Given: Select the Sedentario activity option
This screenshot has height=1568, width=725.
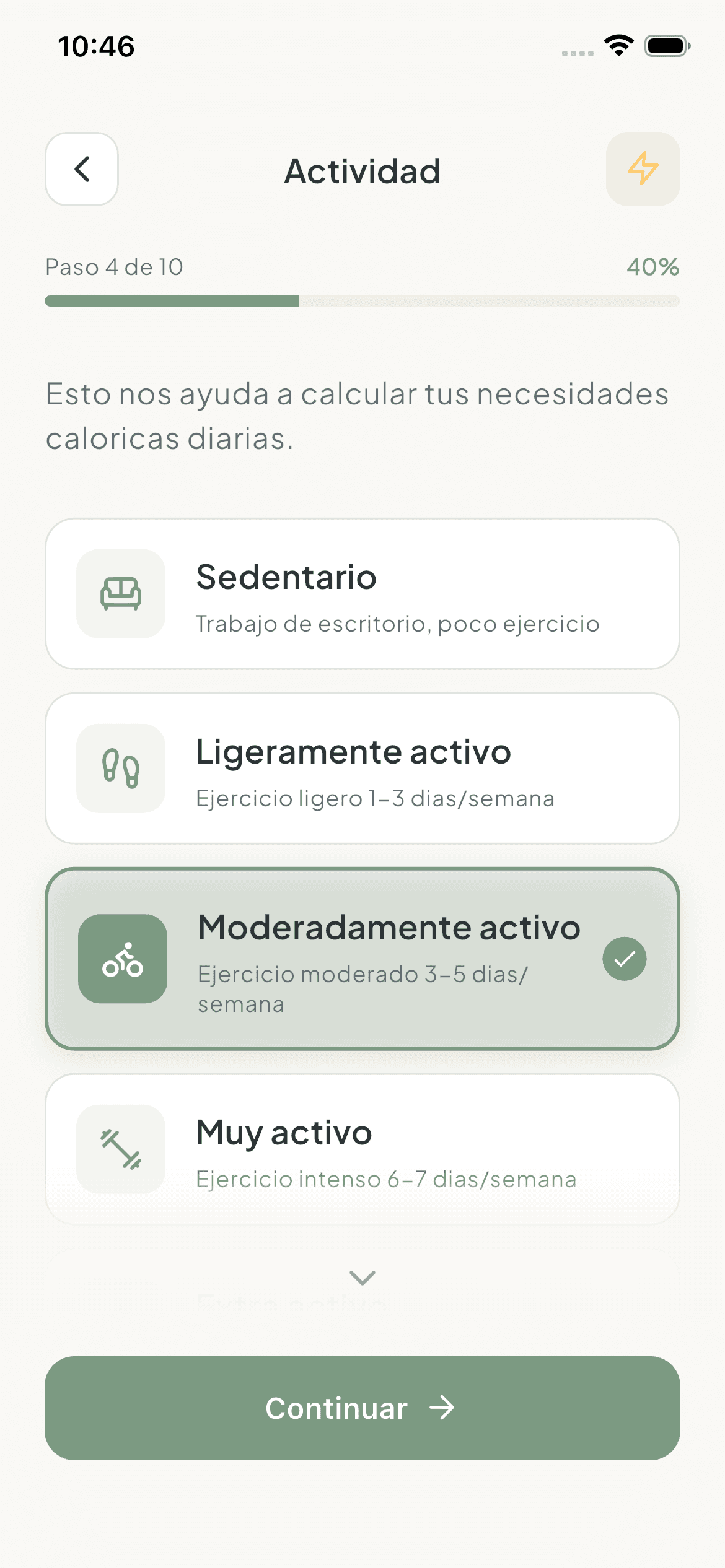Looking at the screenshot, I should coord(362,593).
